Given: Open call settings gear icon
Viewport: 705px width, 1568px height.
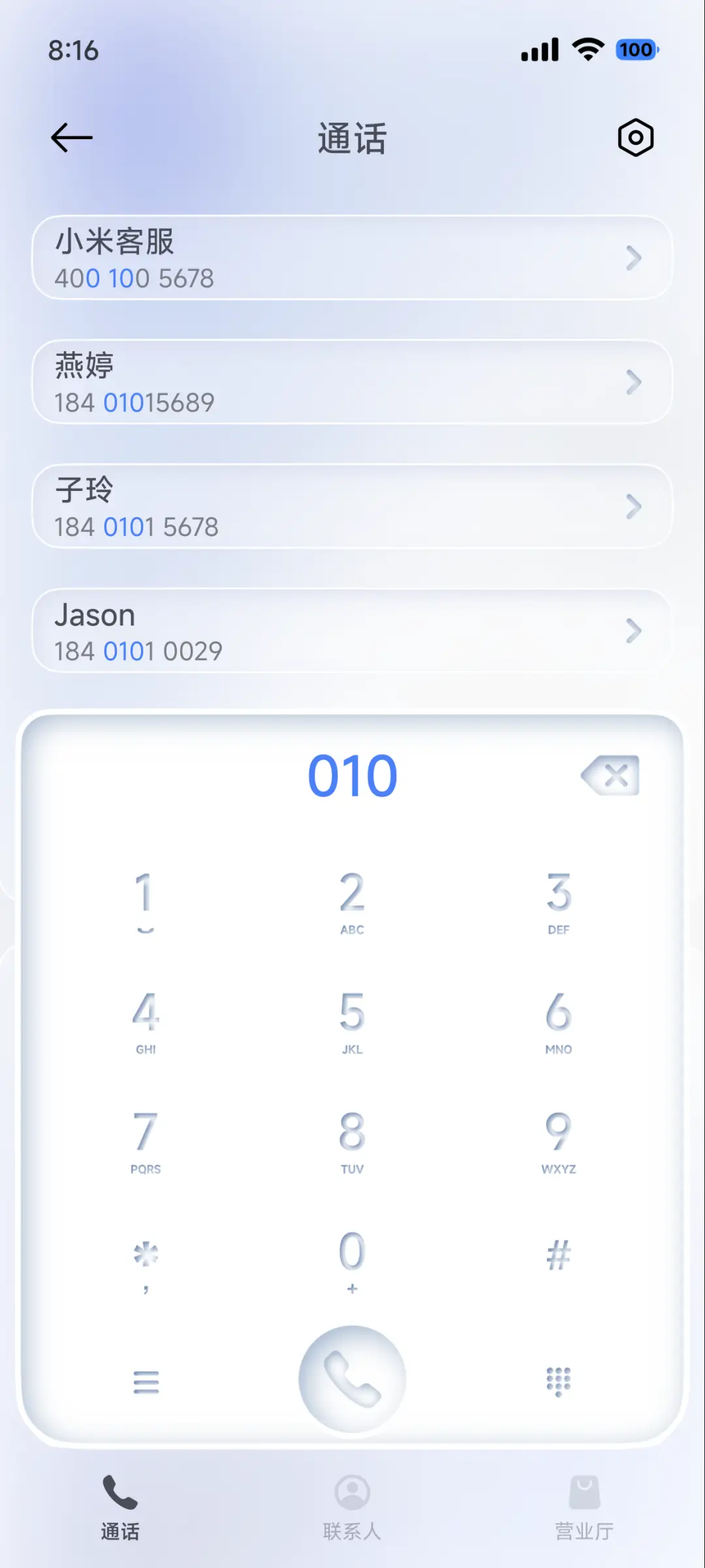Looking at the screenshot, I should tap(635, 138).
